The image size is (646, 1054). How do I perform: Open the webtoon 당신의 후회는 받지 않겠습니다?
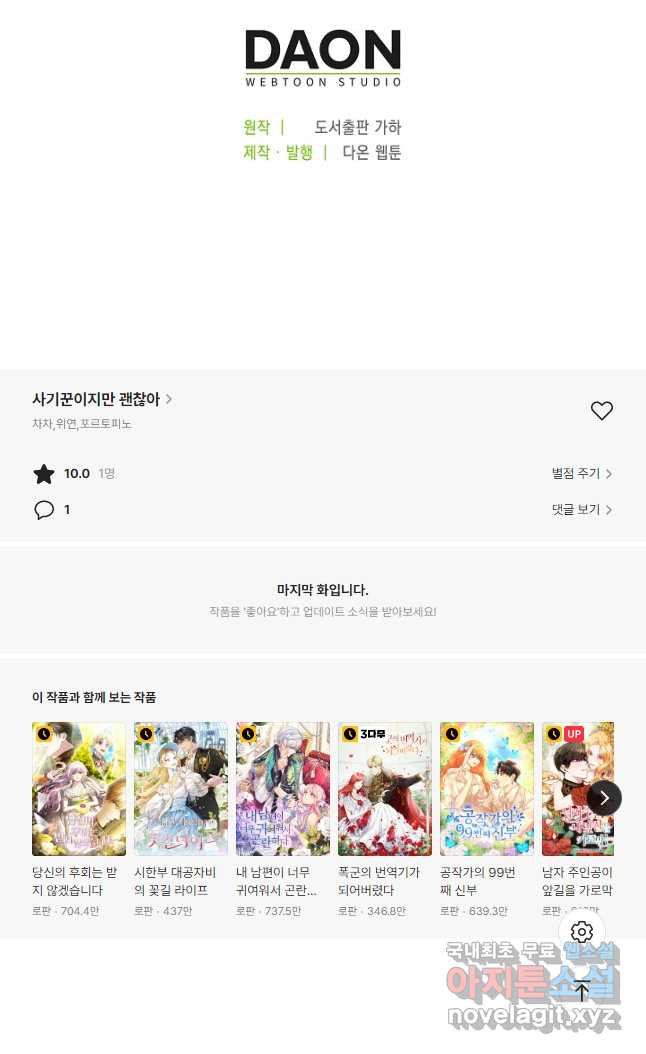[79, 789]
